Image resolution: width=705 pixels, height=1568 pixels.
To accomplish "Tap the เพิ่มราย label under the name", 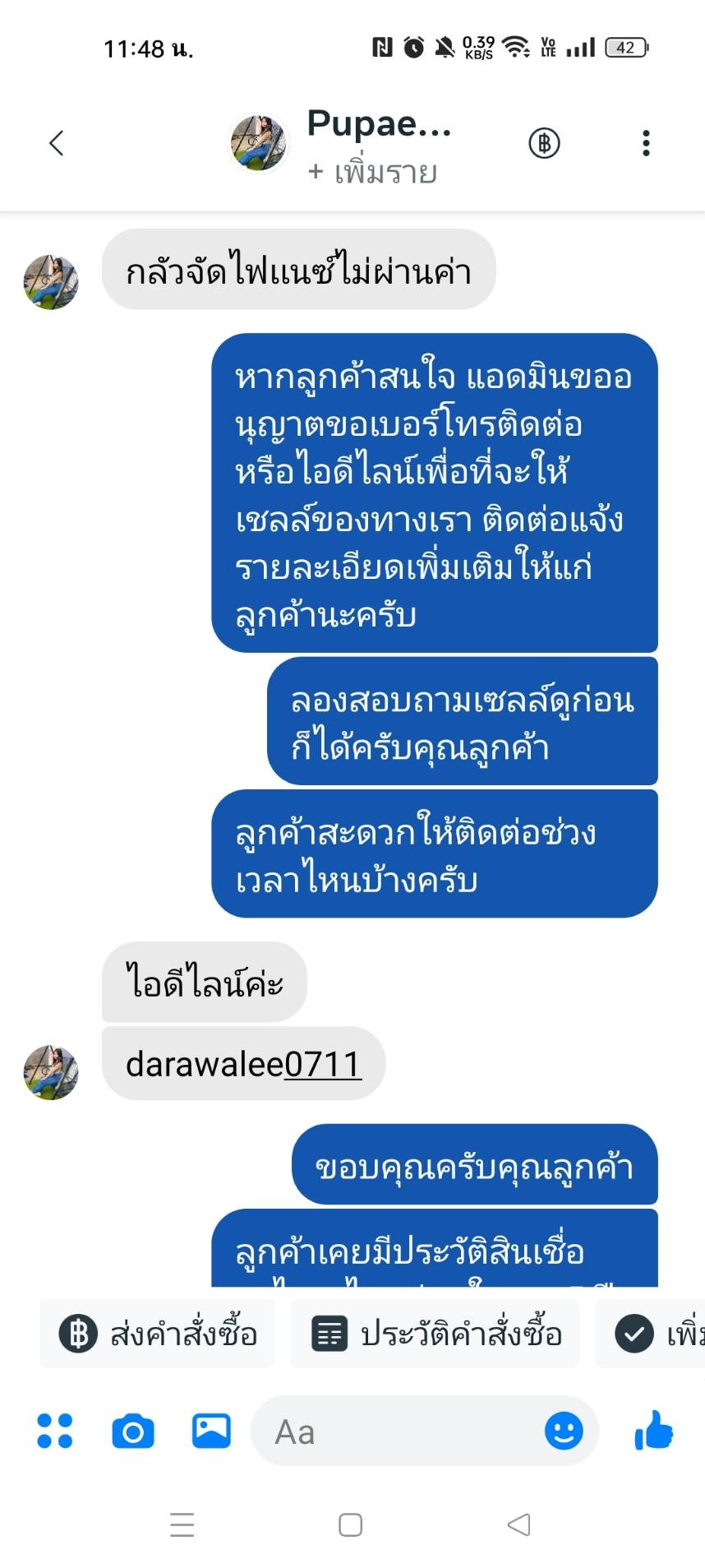I will [372, 172].
